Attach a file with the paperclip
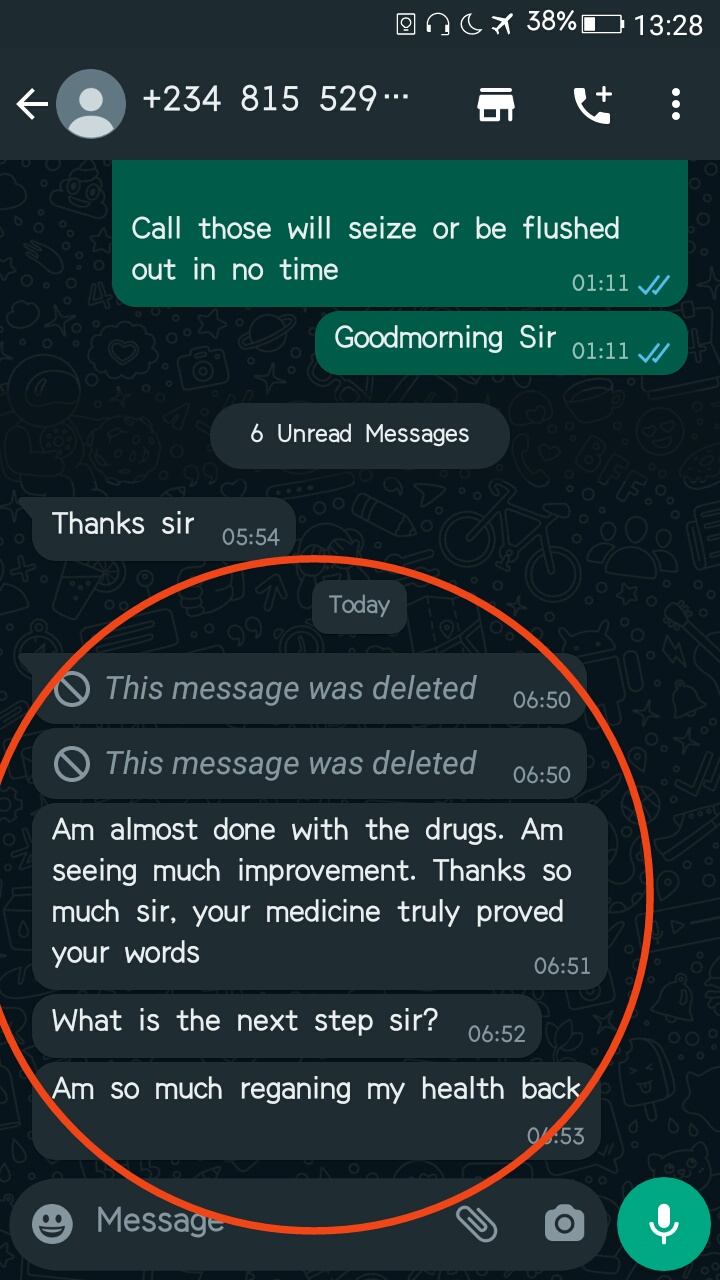 (477, 1222)
